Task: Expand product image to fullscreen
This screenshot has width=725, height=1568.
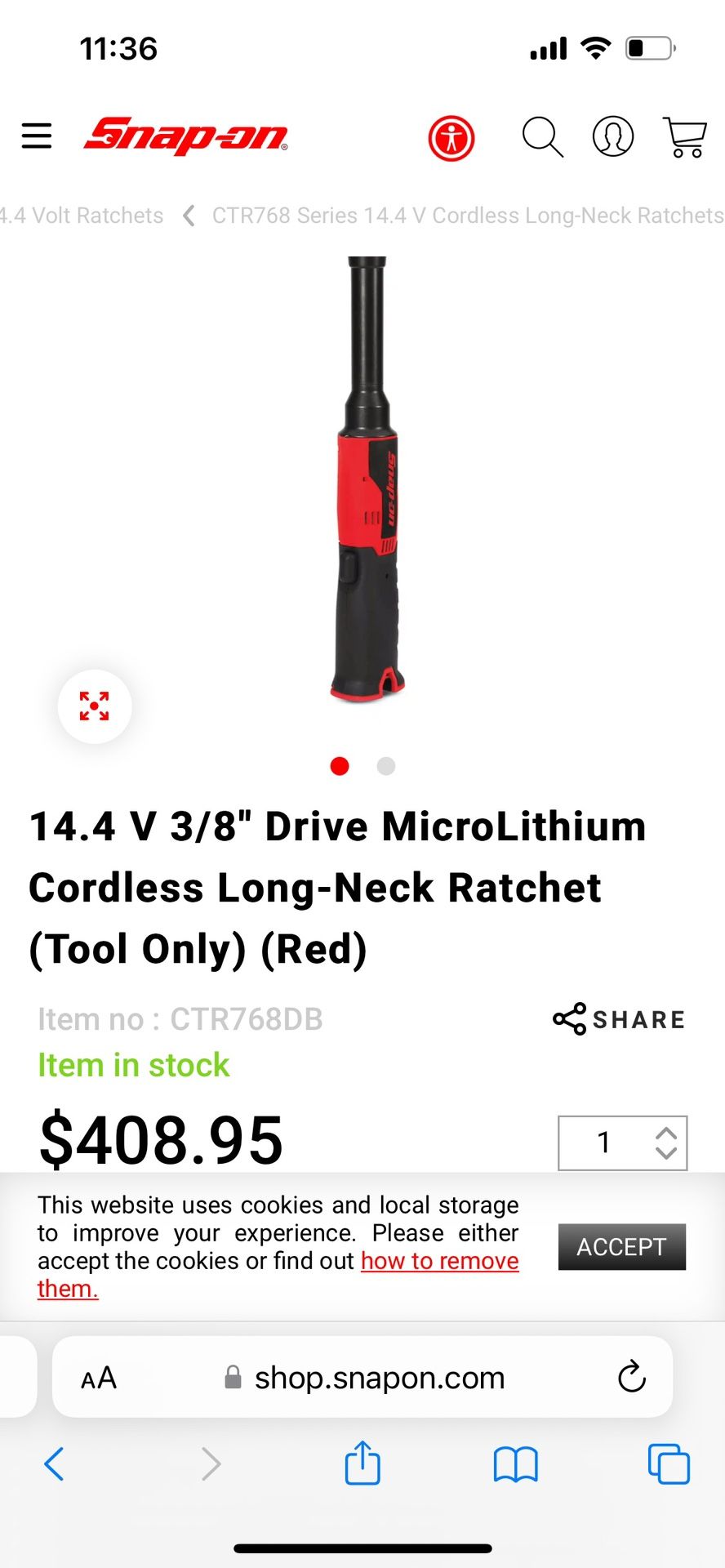Action: coord(95,706)
